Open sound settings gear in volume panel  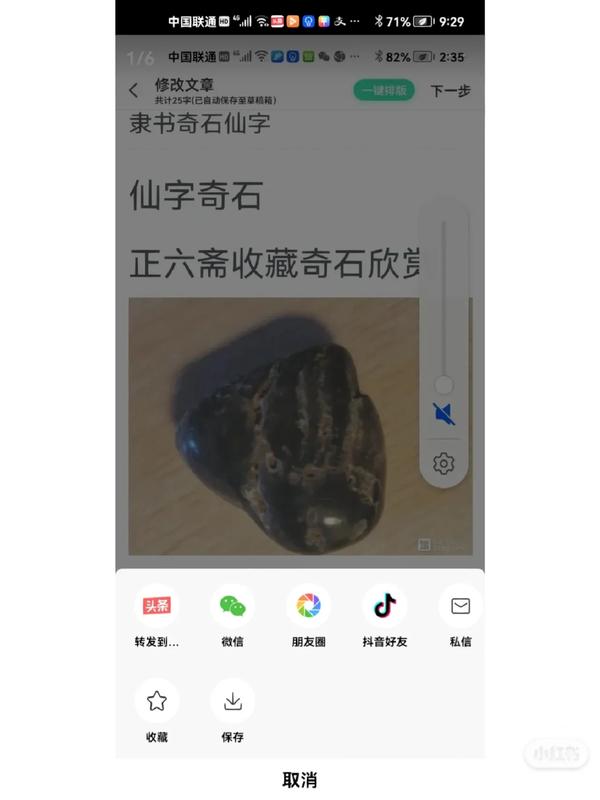444,464
